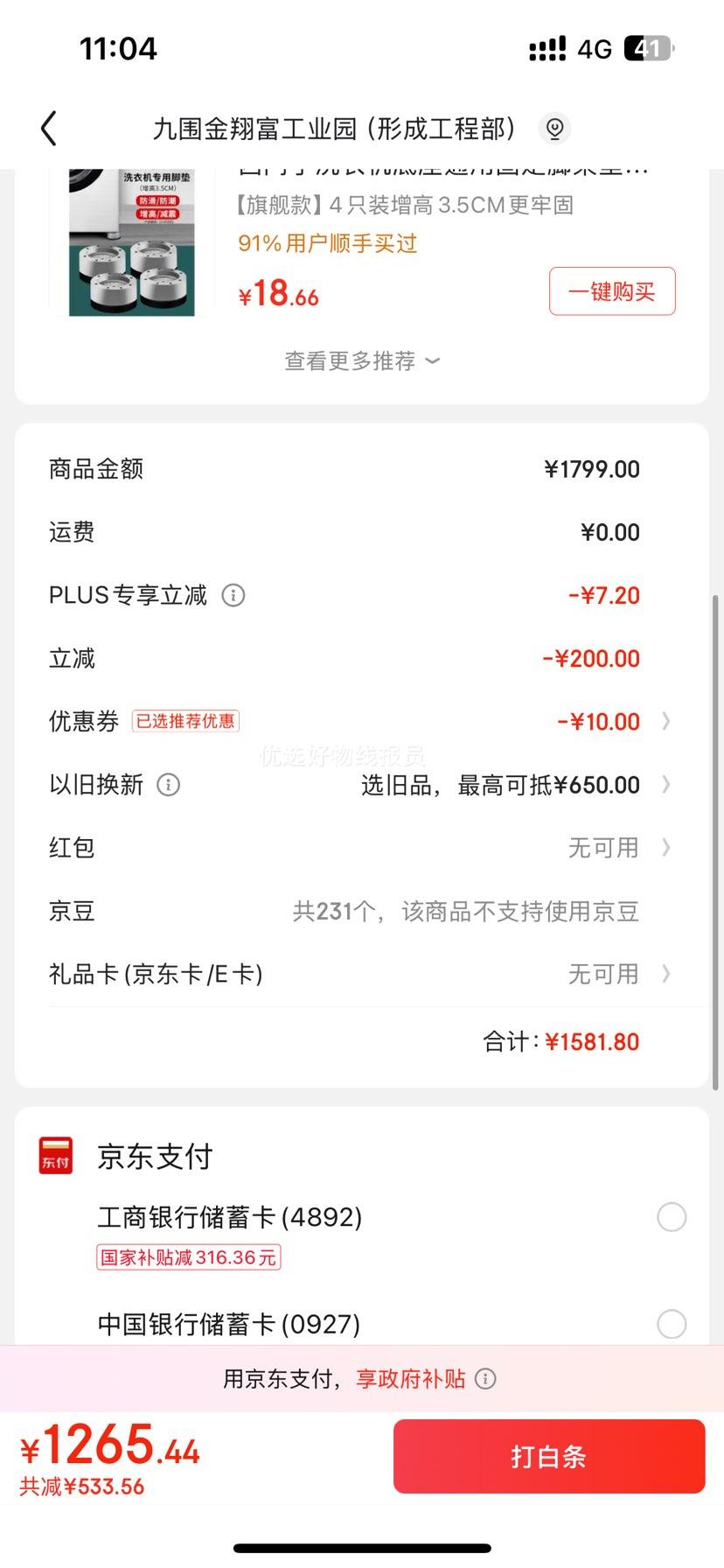Image resolution: width=724 pixels, height=1568 pixels.
Task: Tap the 国家补贴减316.36元 subsidy label
Action: (188, 1256)
